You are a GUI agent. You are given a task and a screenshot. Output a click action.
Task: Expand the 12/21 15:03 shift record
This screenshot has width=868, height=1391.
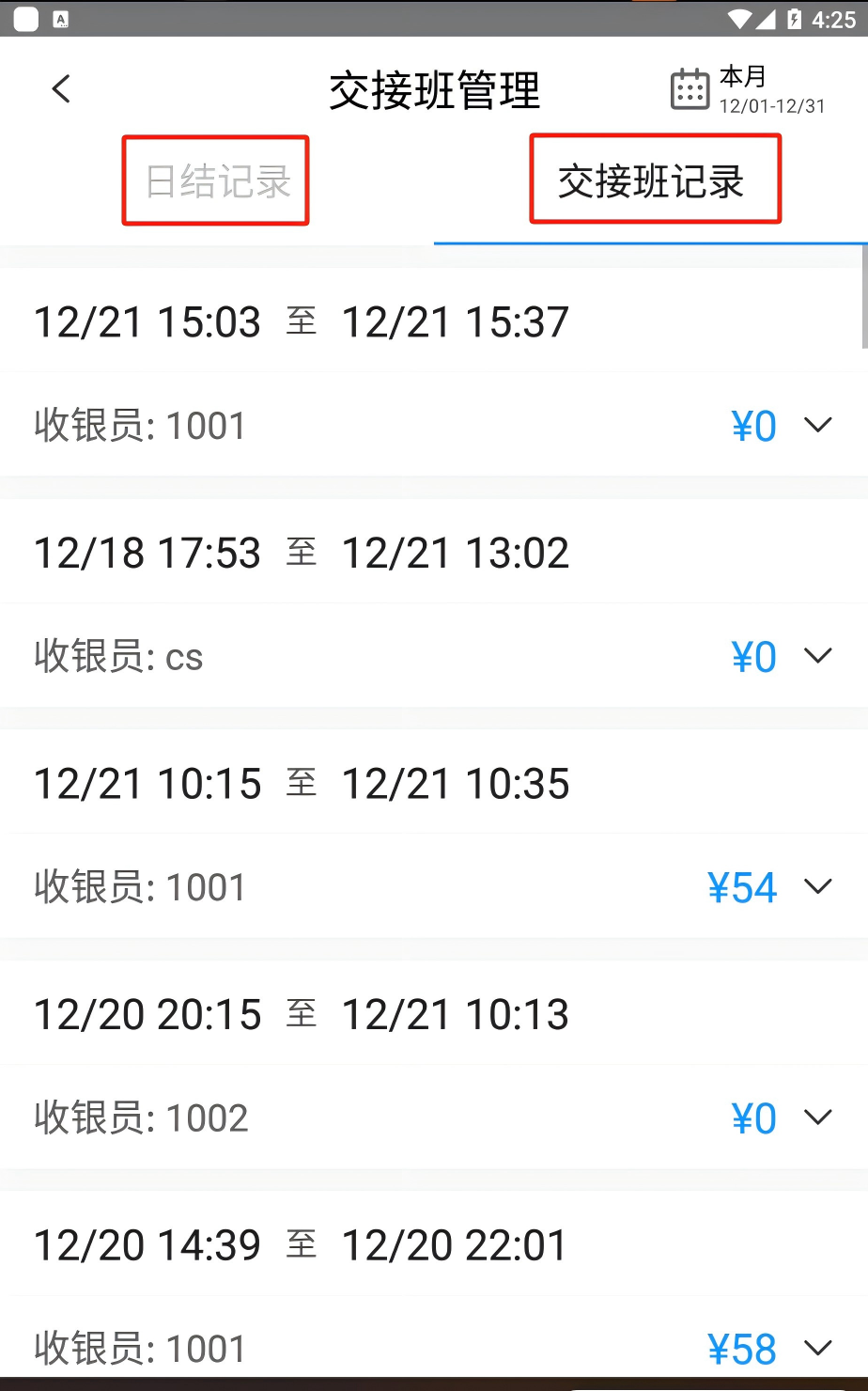(x=818, y=426)
